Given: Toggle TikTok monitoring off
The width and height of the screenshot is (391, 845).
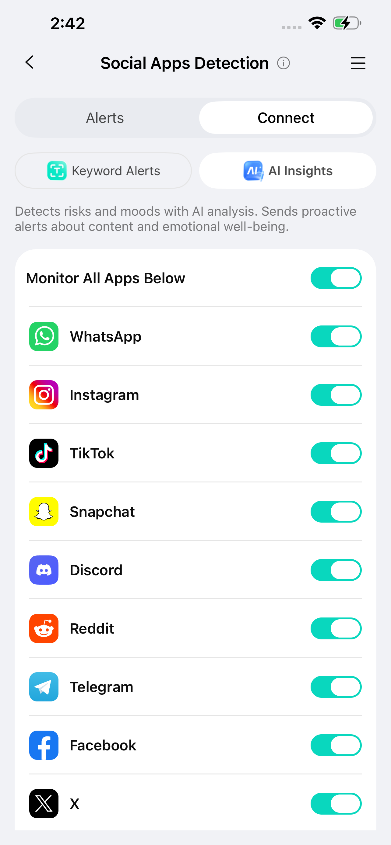Looking at the screenshot, I should tap(336, 453).
